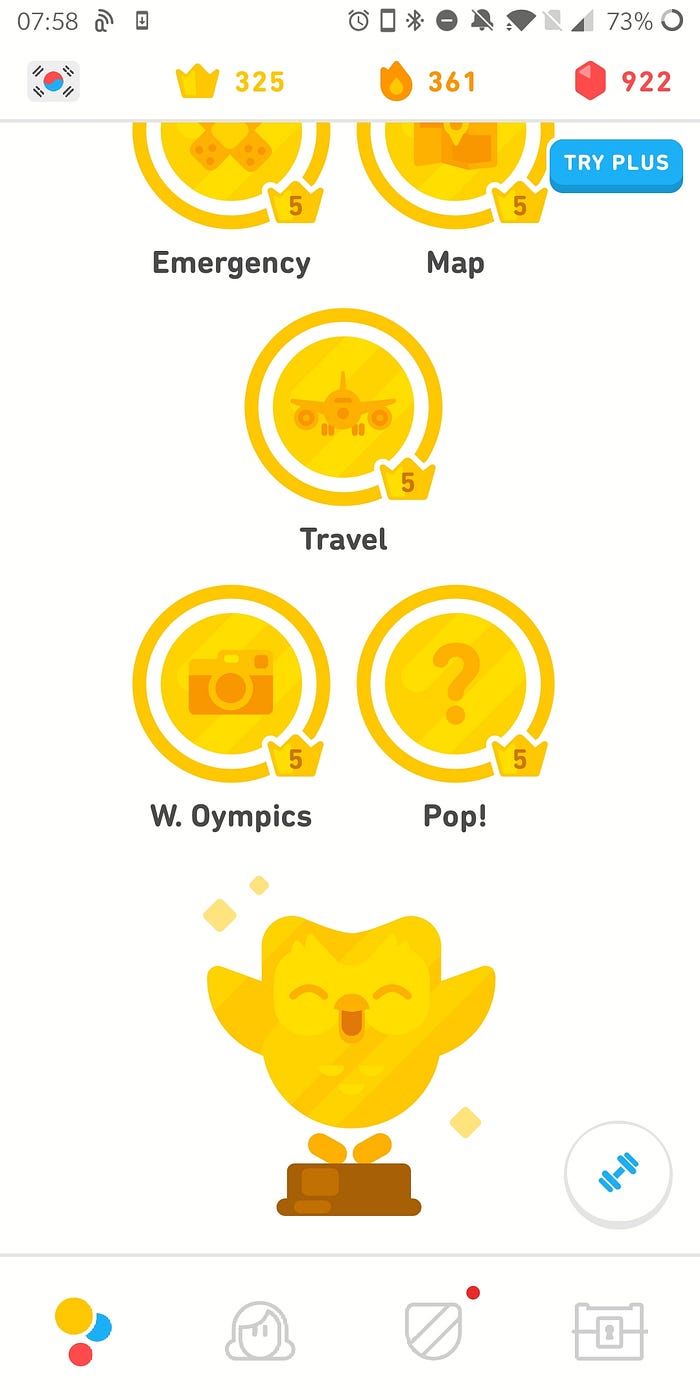700x1400 pixels.
Task: Switch to the Profile tab
Action: point(260,1330)
